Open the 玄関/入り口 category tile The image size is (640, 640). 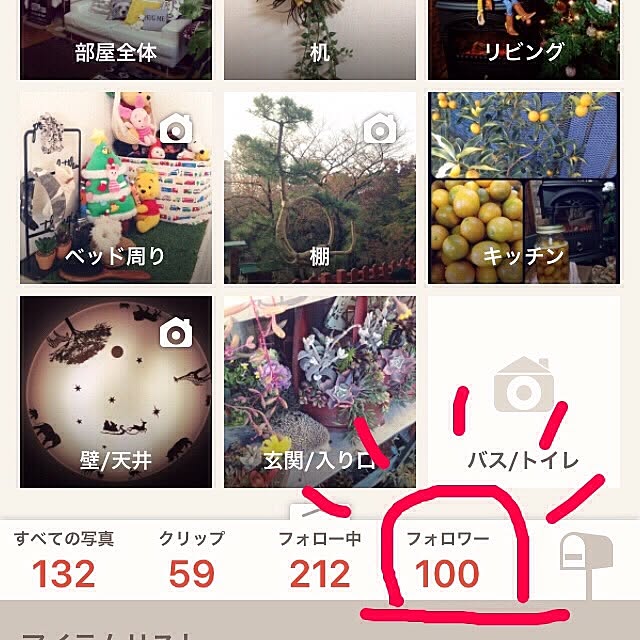pos(319,391)
